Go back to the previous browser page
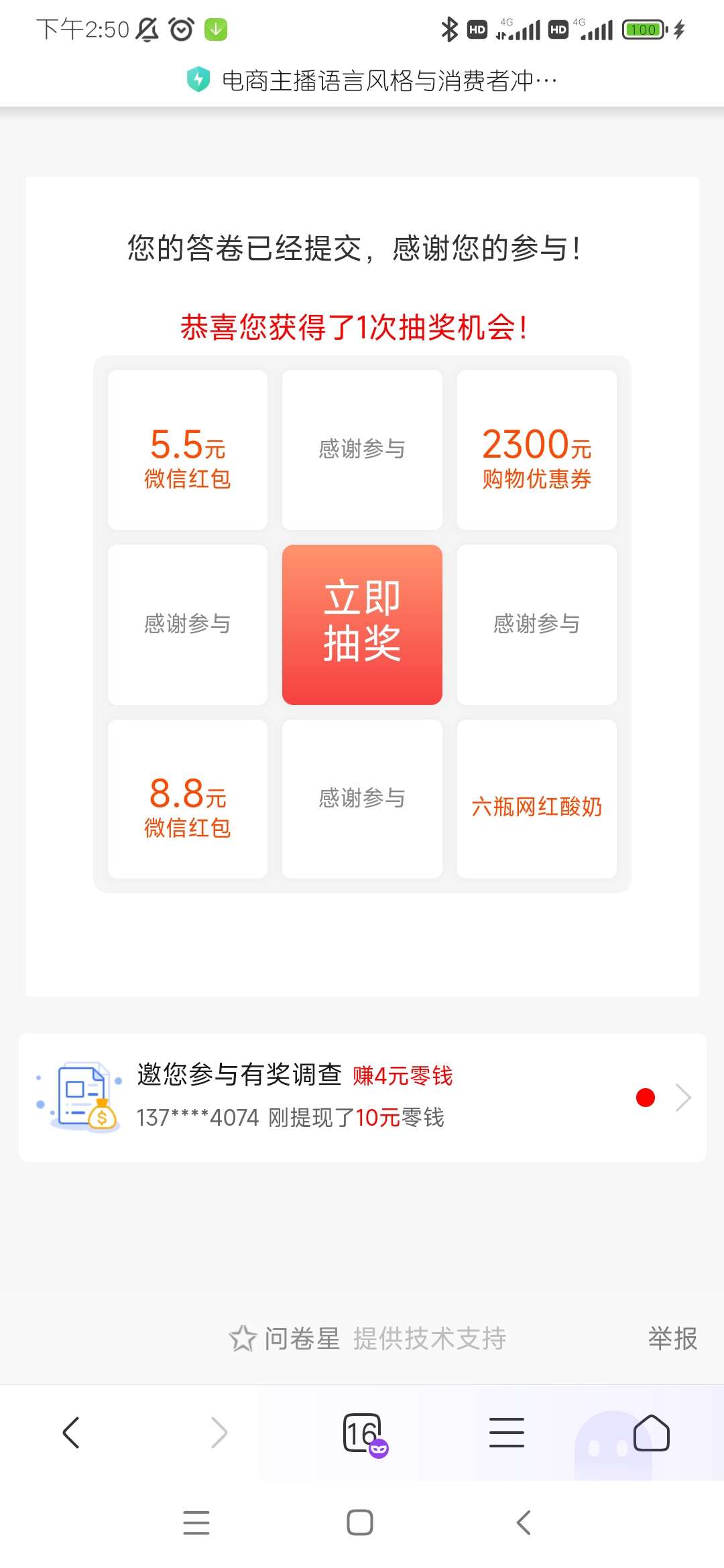 71,1433
